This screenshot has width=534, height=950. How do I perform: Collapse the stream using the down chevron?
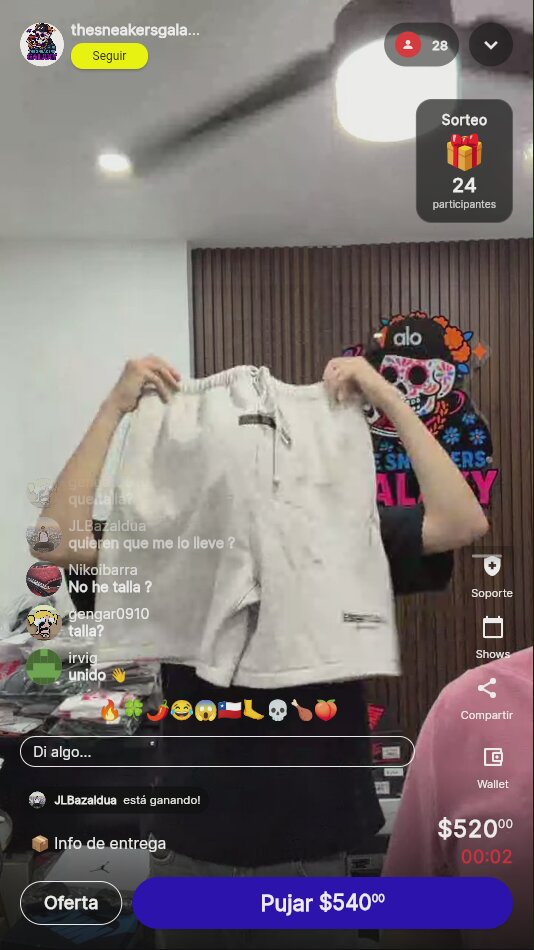point(490,45)
